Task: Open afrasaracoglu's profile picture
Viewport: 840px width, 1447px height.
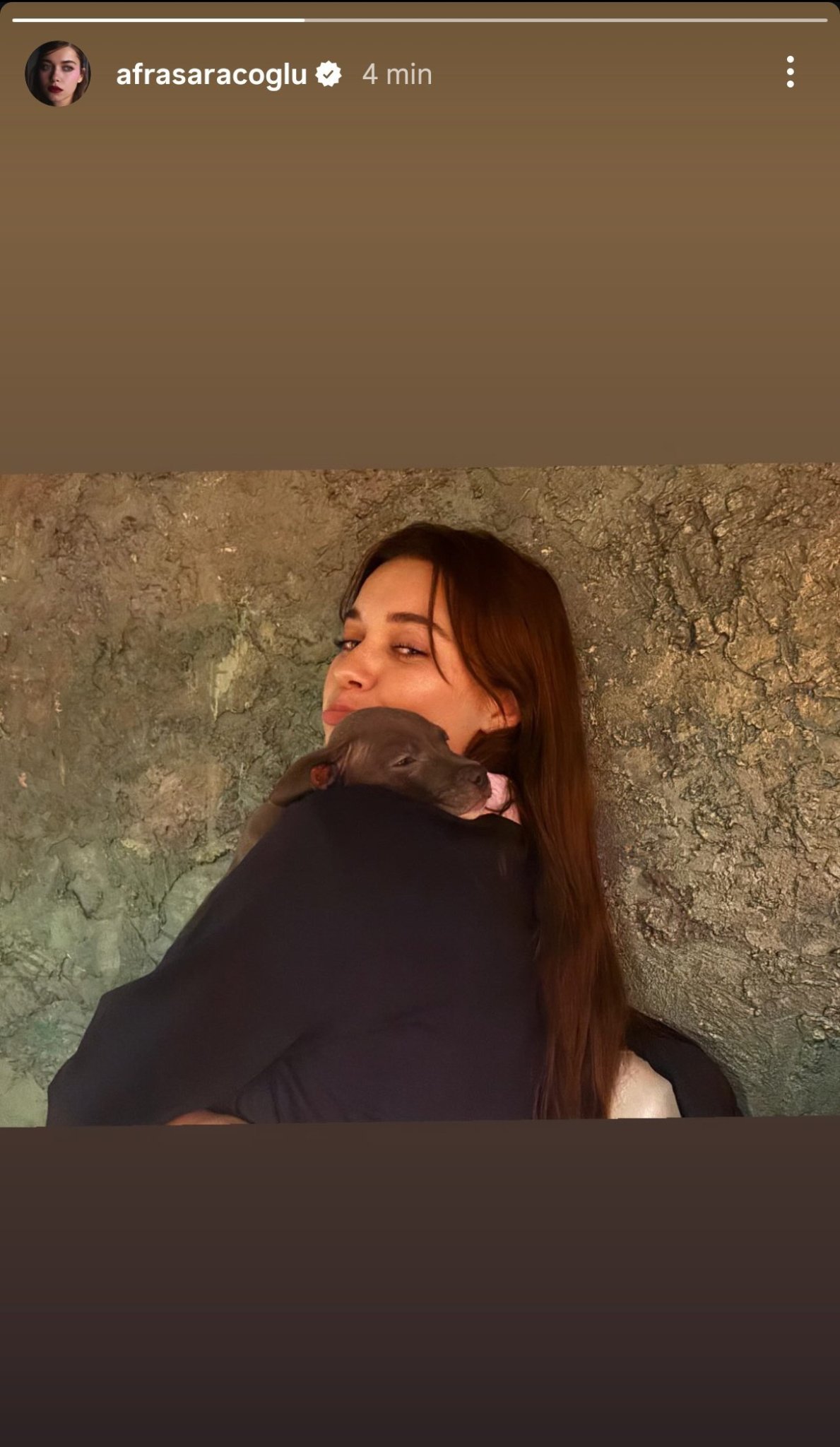Action: 58,73
